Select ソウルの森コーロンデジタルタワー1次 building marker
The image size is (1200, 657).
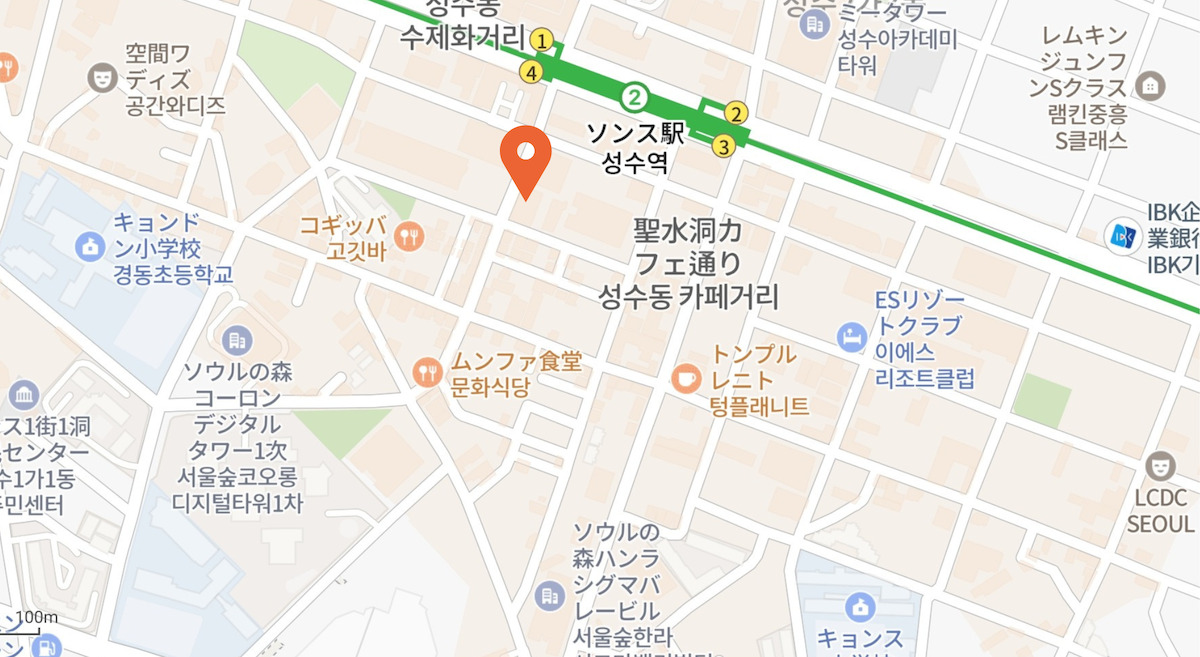click(x=238, y=340)
